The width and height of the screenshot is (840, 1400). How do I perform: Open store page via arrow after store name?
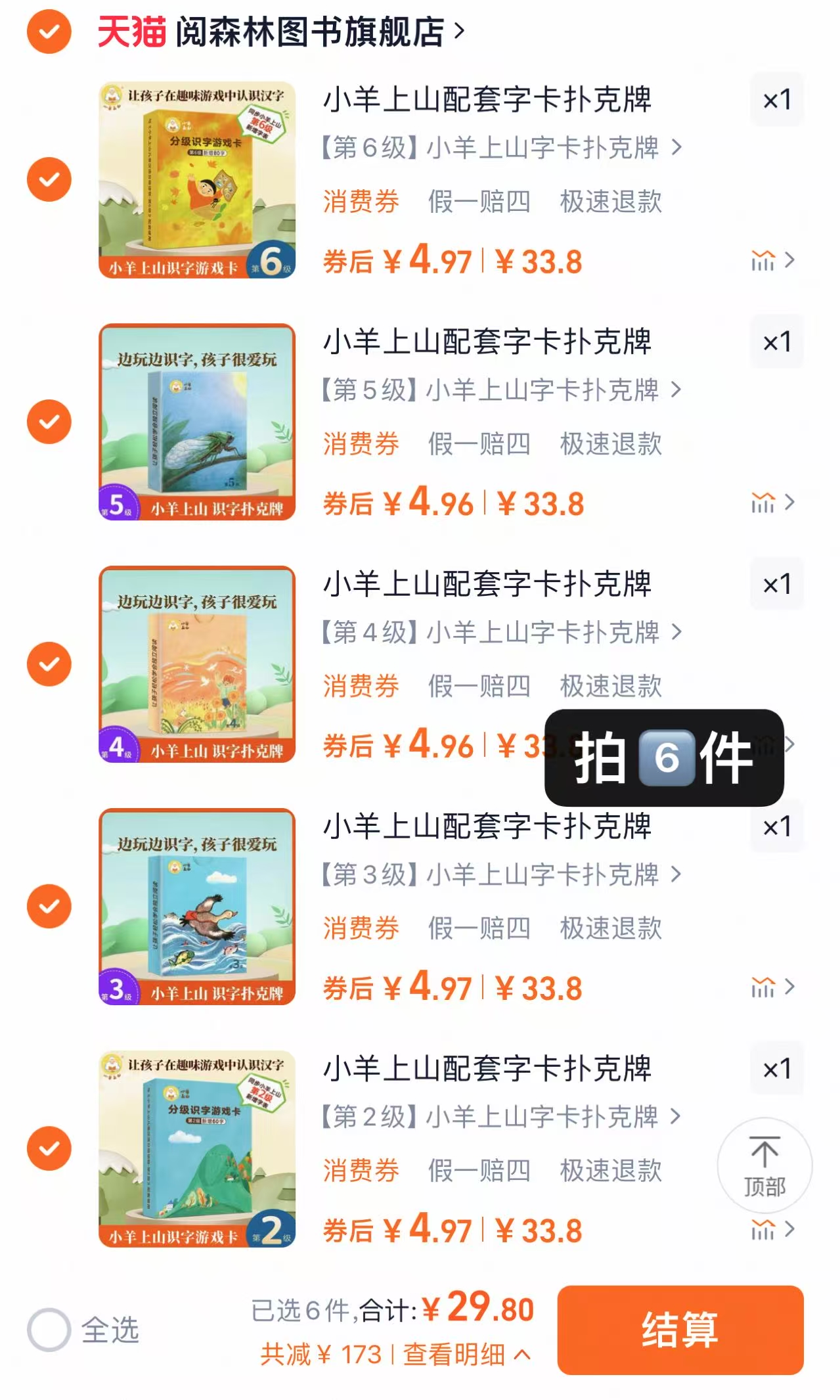coord(461,29)
